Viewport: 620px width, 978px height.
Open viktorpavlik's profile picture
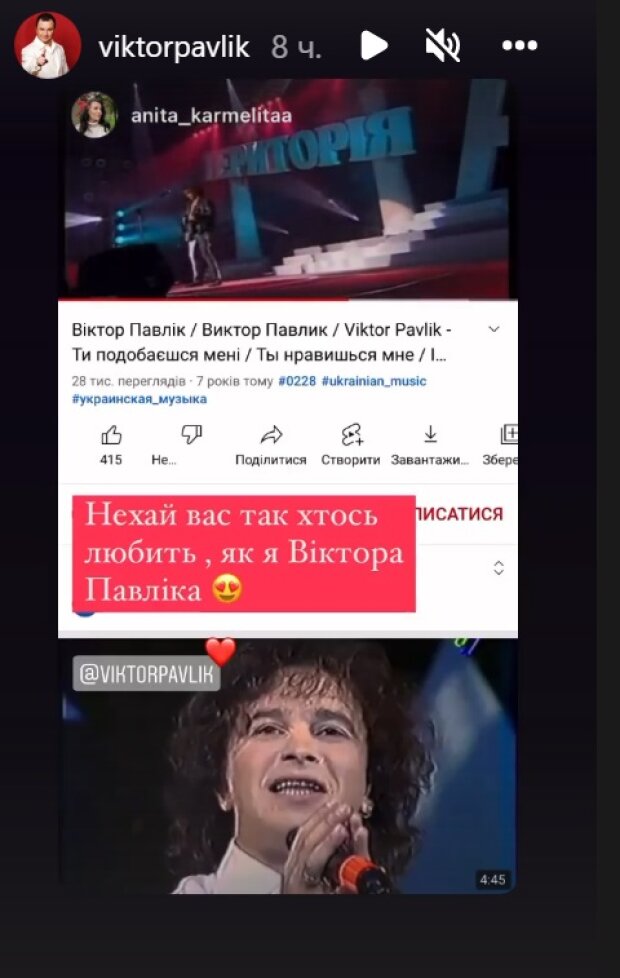(47, 45)
